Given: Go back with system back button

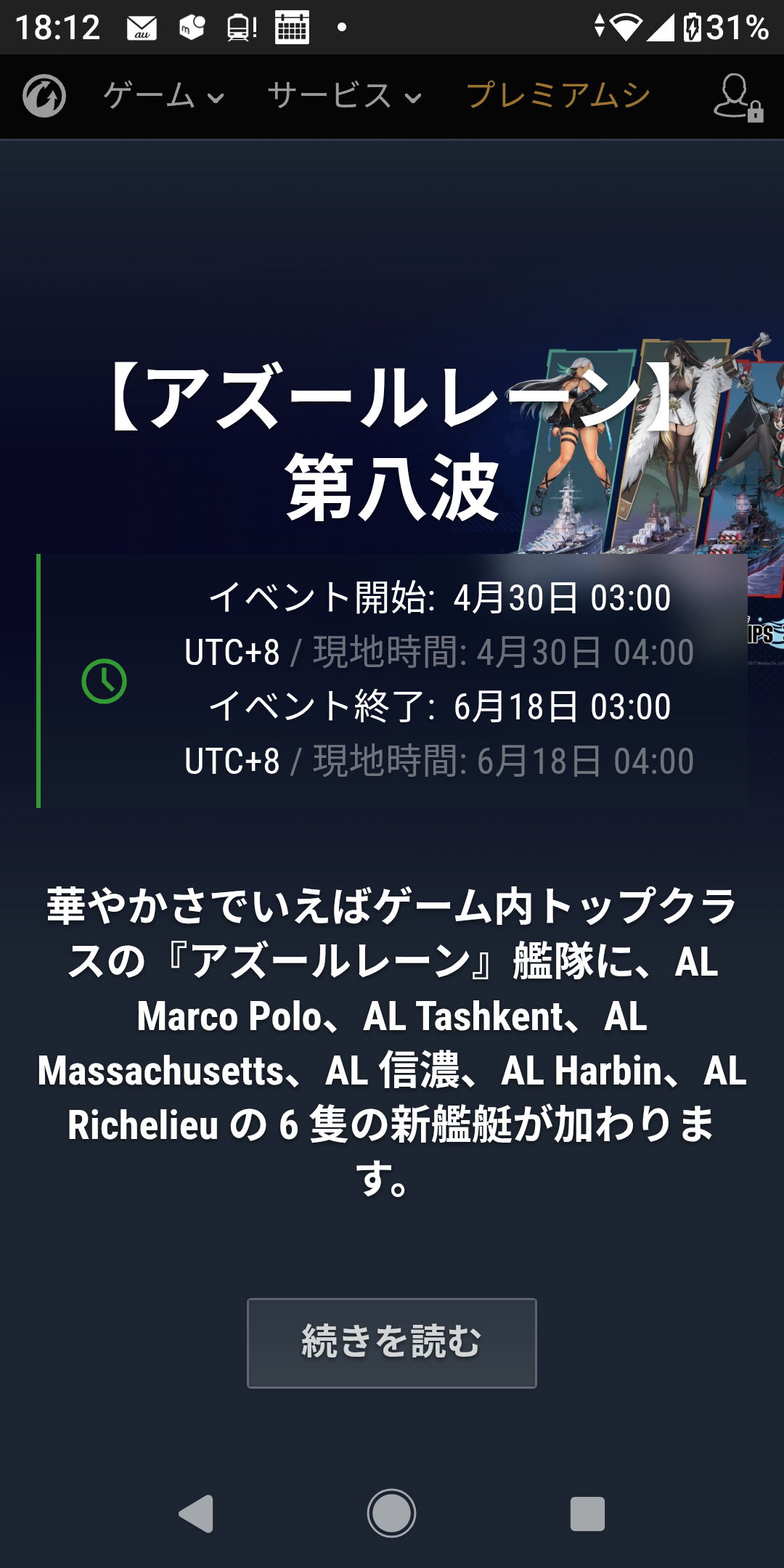Looking at the screenshot, I should (196, 1514).
